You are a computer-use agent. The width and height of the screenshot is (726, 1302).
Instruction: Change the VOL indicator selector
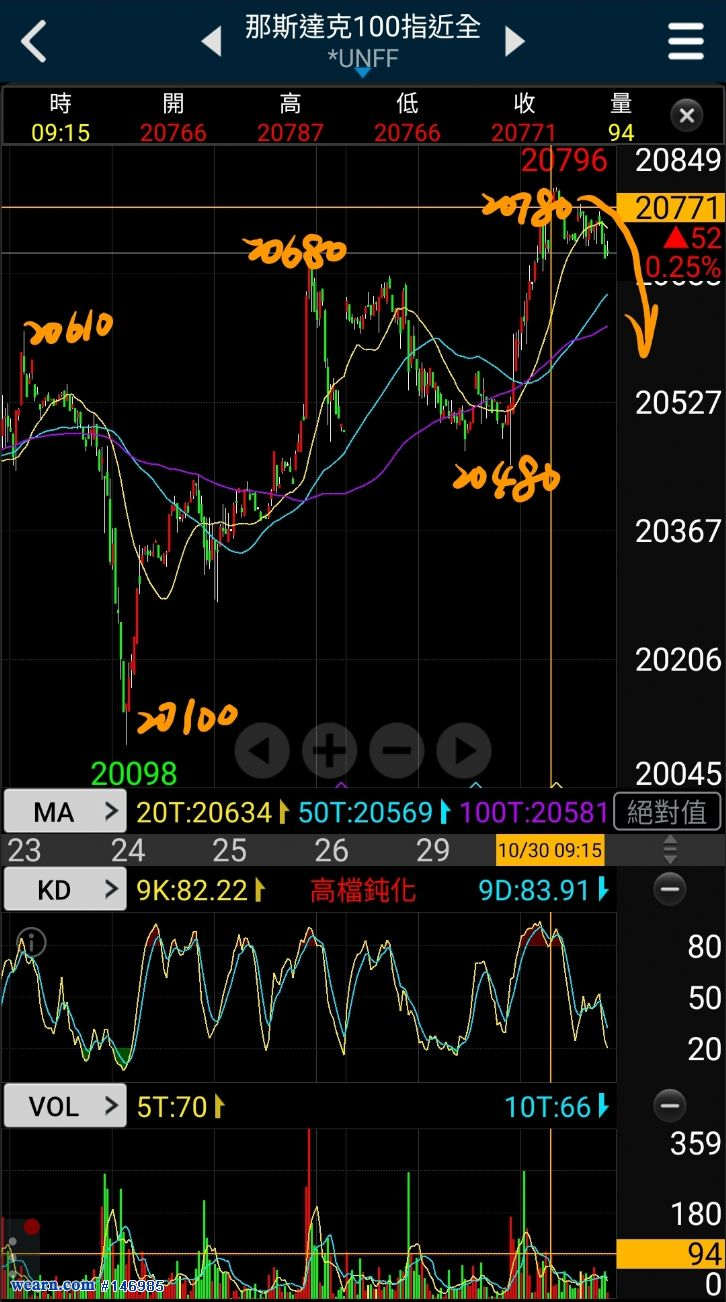coord(65,1106)
